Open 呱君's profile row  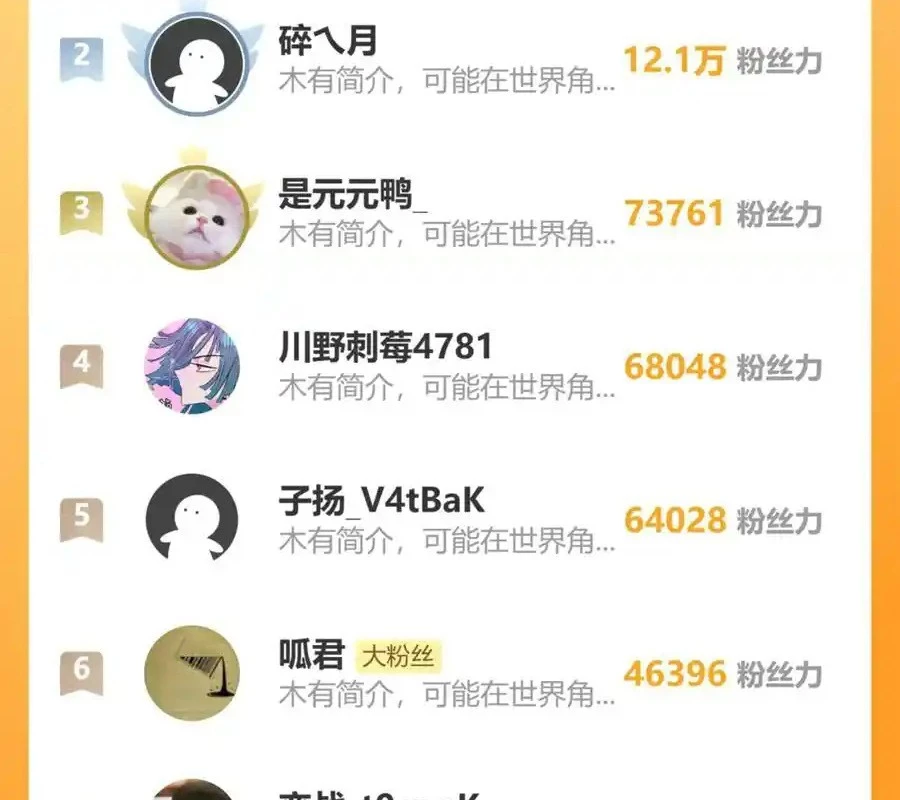coord(445,673)
